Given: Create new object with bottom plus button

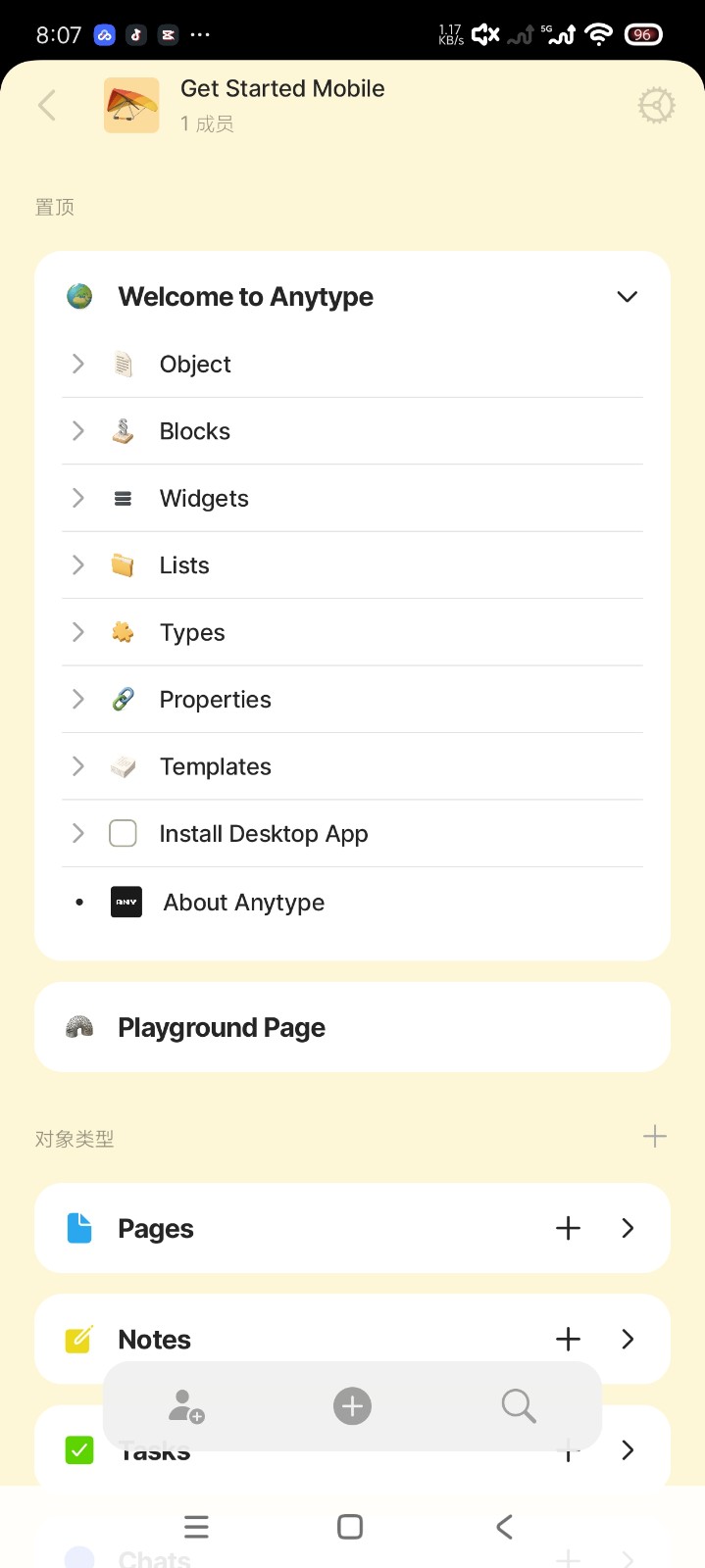Looking at the screenshot, I should coord(352,1406).
